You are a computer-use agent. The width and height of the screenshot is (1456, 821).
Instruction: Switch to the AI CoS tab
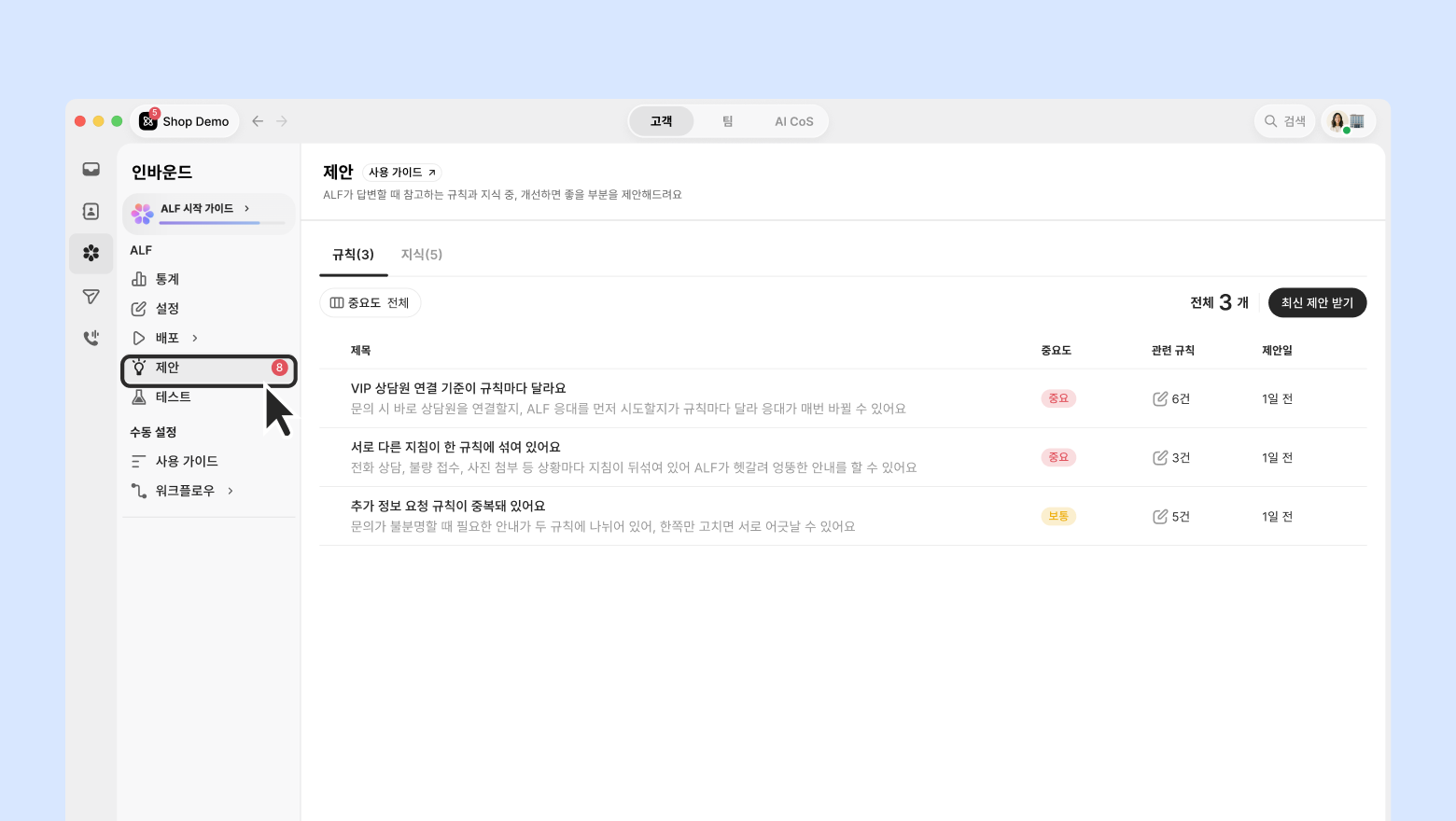pyautogui.click(x=793, y=121)
